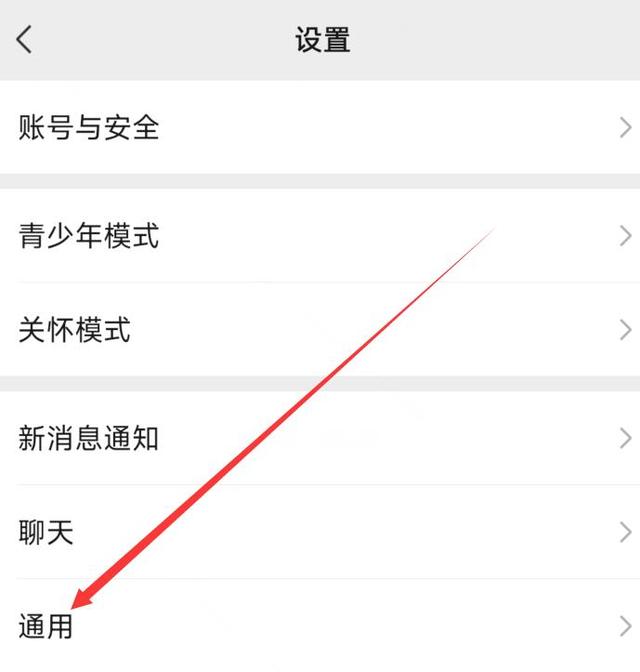
Task: Open 账号与安全 settings
Action: coord(320,128)
